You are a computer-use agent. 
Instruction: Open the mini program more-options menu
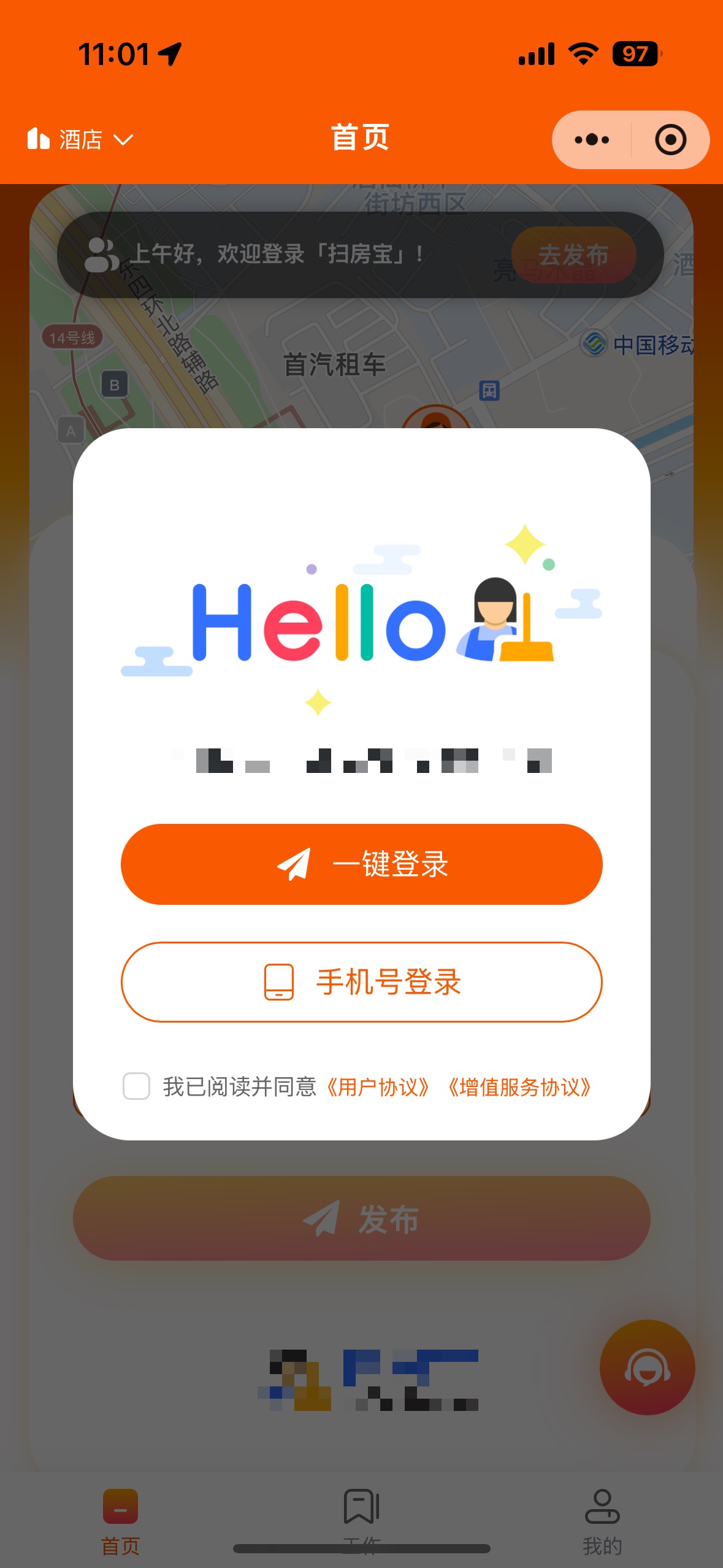coord(592,140)
